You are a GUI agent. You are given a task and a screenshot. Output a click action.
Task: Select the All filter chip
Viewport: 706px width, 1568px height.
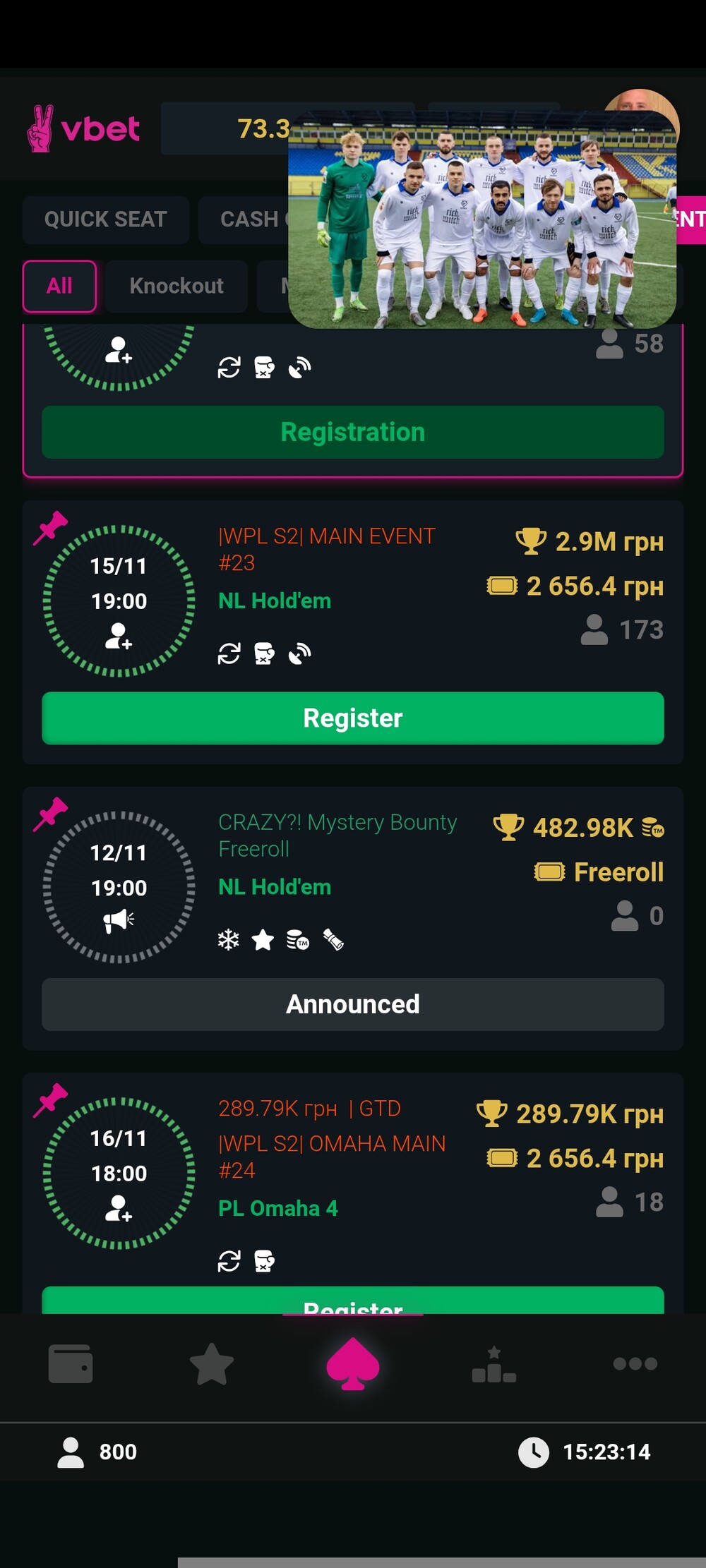click(x=59, y=286)
